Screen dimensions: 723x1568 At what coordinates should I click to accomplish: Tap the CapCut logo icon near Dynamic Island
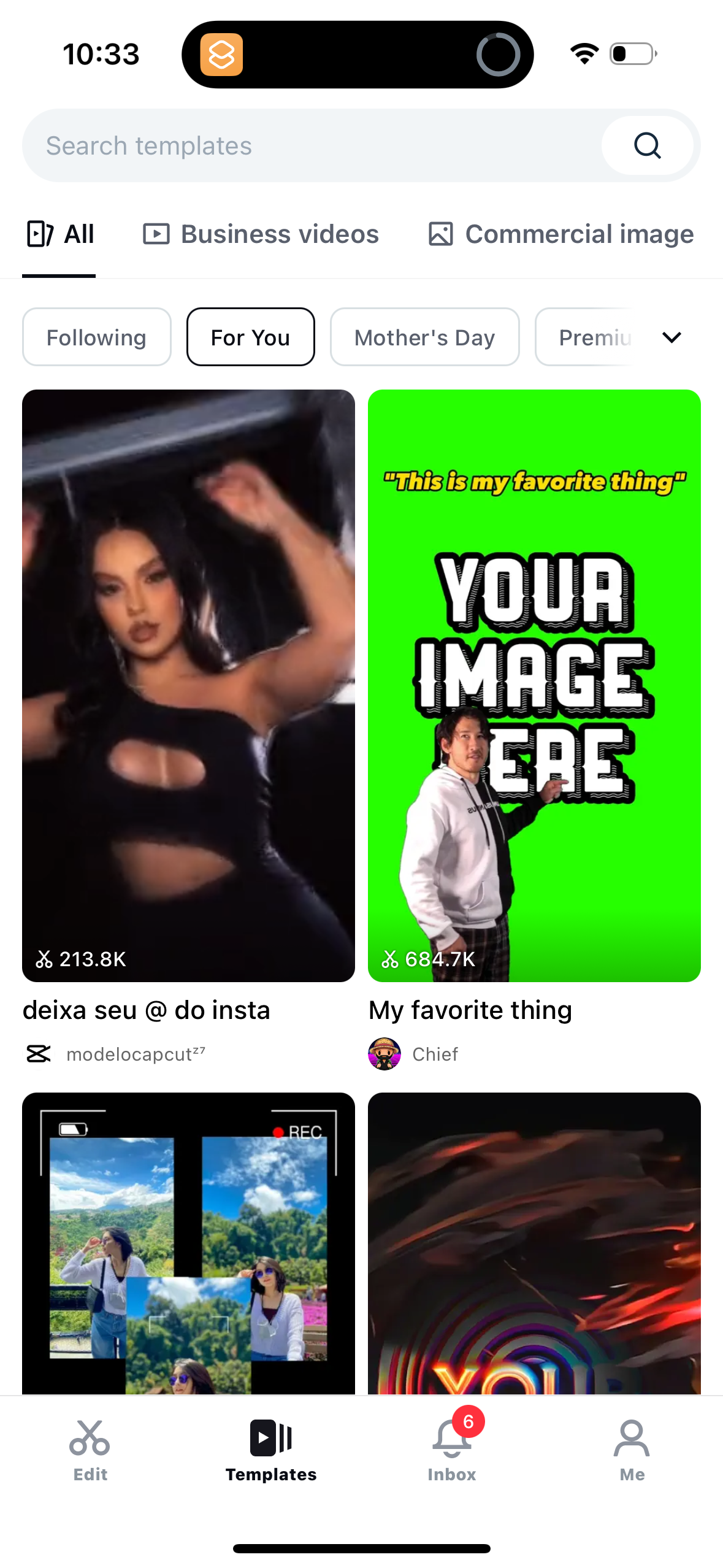223,54
